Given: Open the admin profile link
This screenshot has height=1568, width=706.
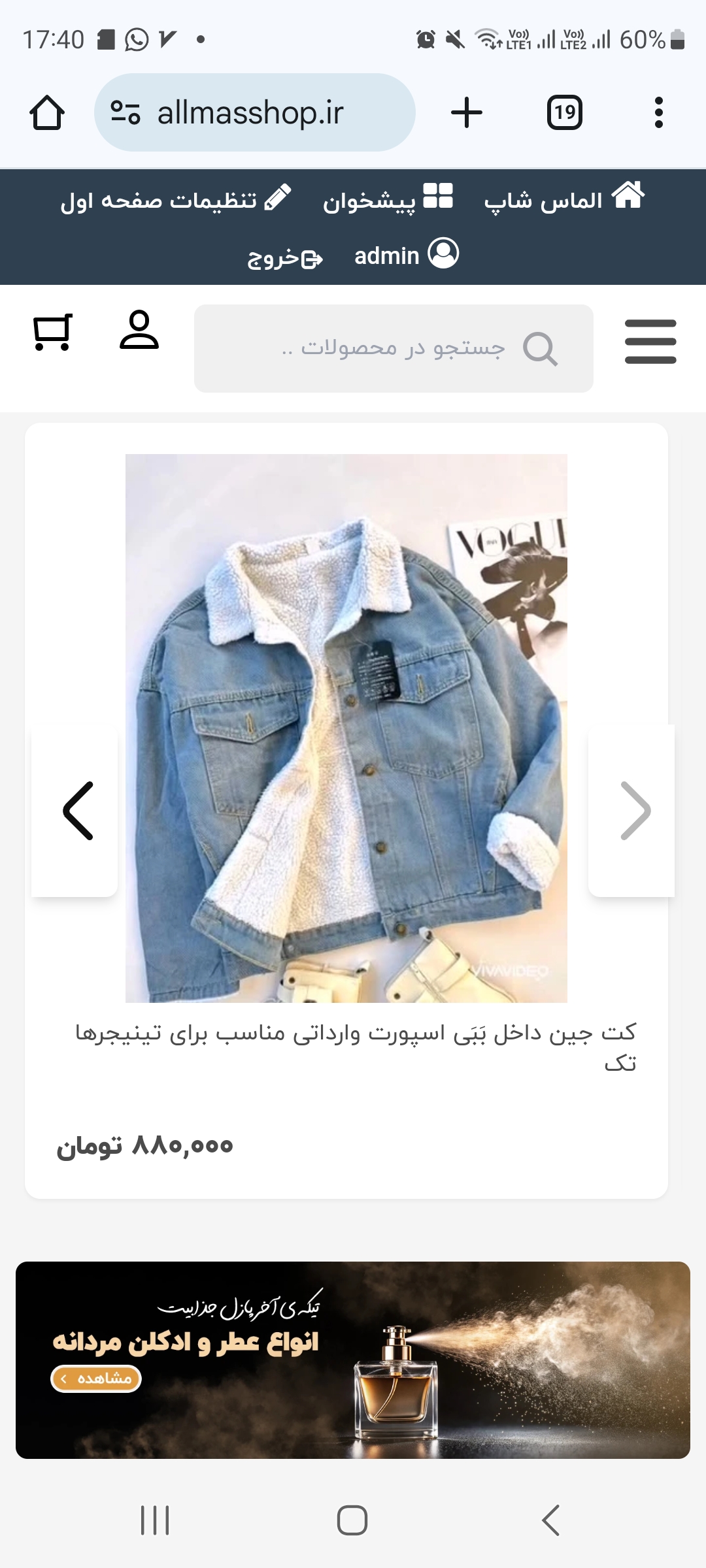Looking at the screenshot, I should click(406, 255).
